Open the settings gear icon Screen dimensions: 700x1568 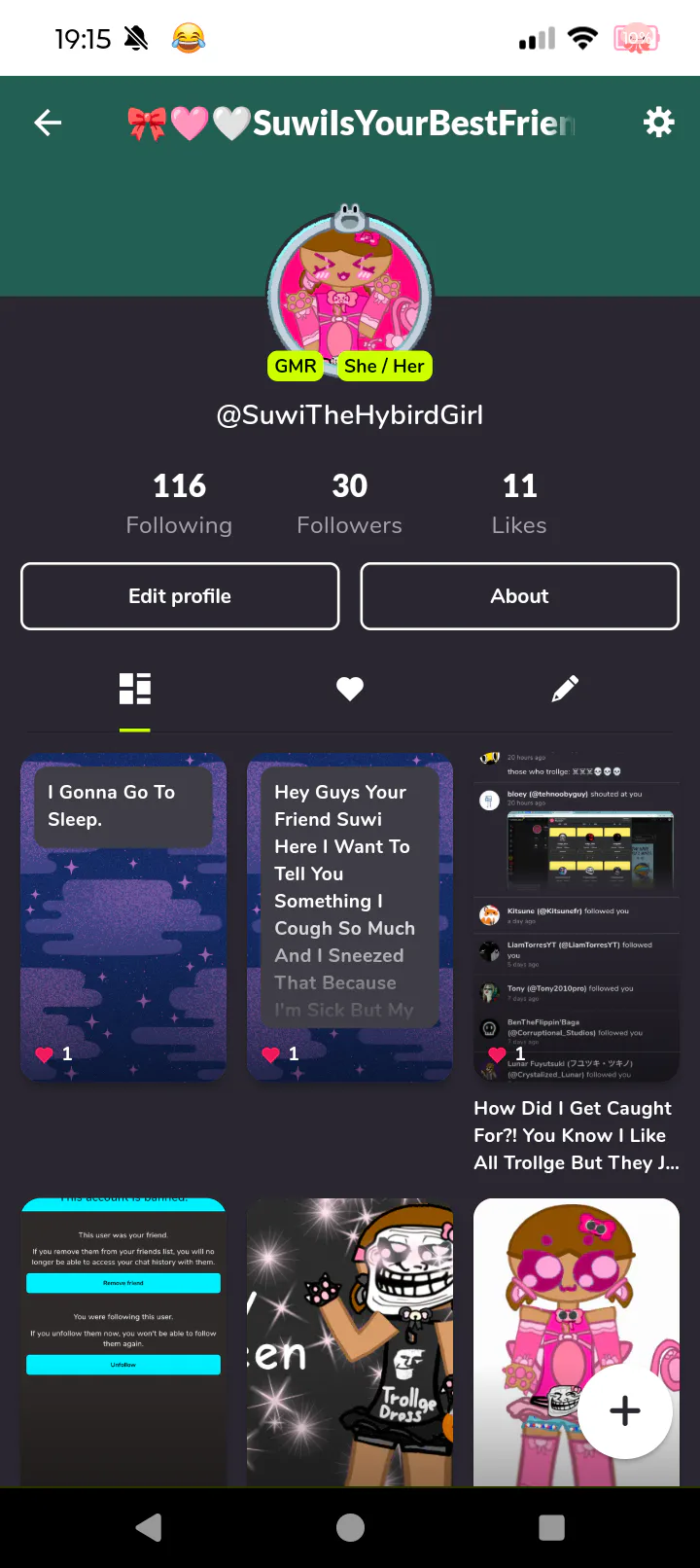[x=658, y=123]
